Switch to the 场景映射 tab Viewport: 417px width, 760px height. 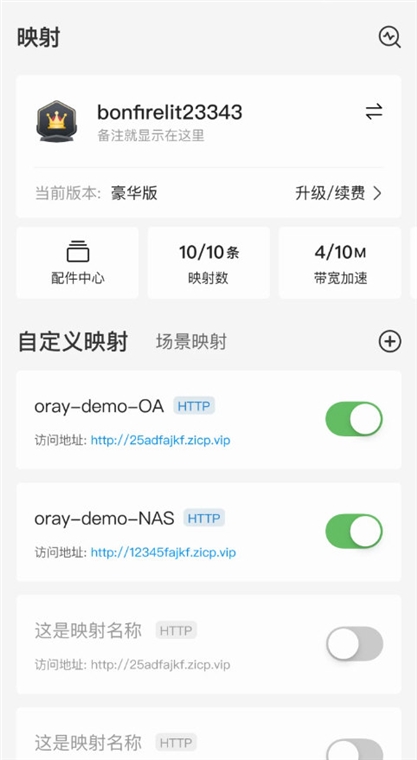click(x=191, y=342)
